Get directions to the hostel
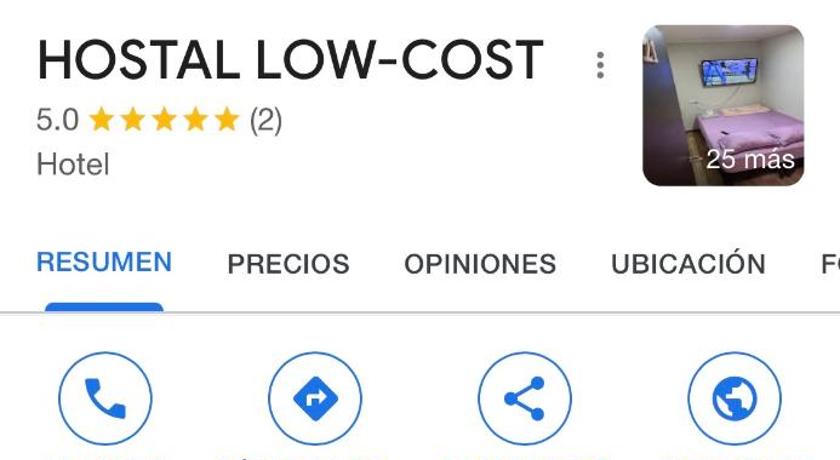 point(315,399)
